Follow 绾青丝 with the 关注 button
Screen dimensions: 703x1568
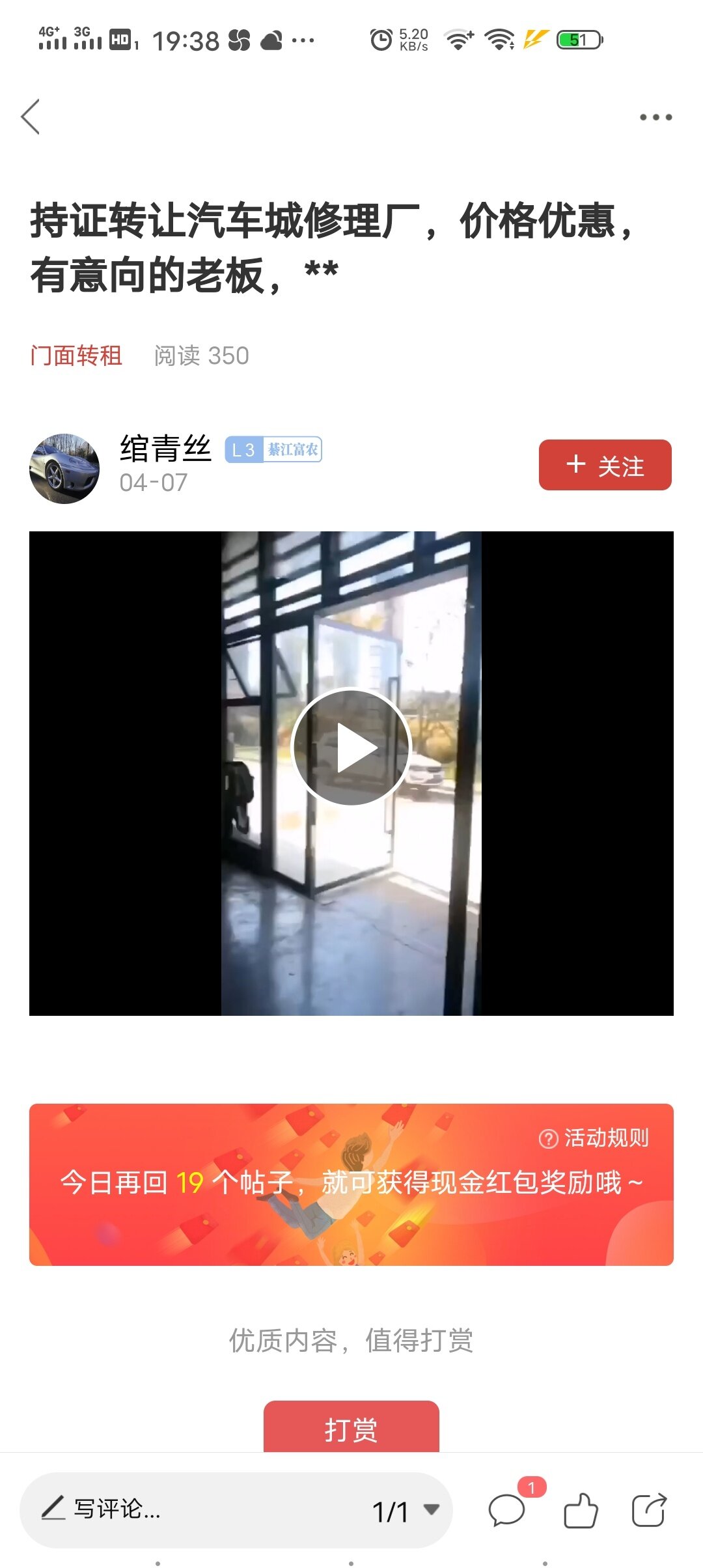tap(605, 465)
